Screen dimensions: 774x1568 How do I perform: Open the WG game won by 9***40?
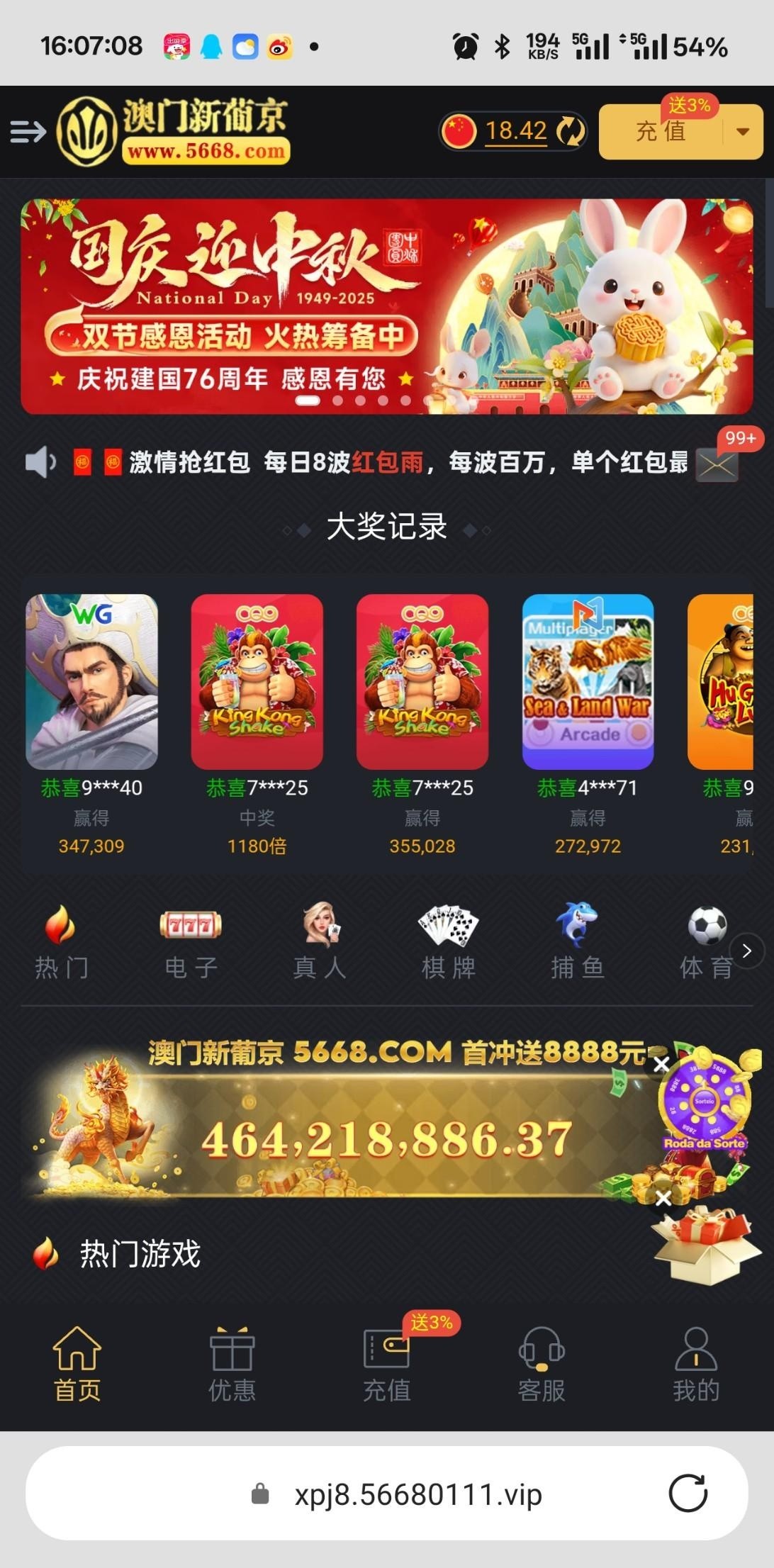(91, 682)
